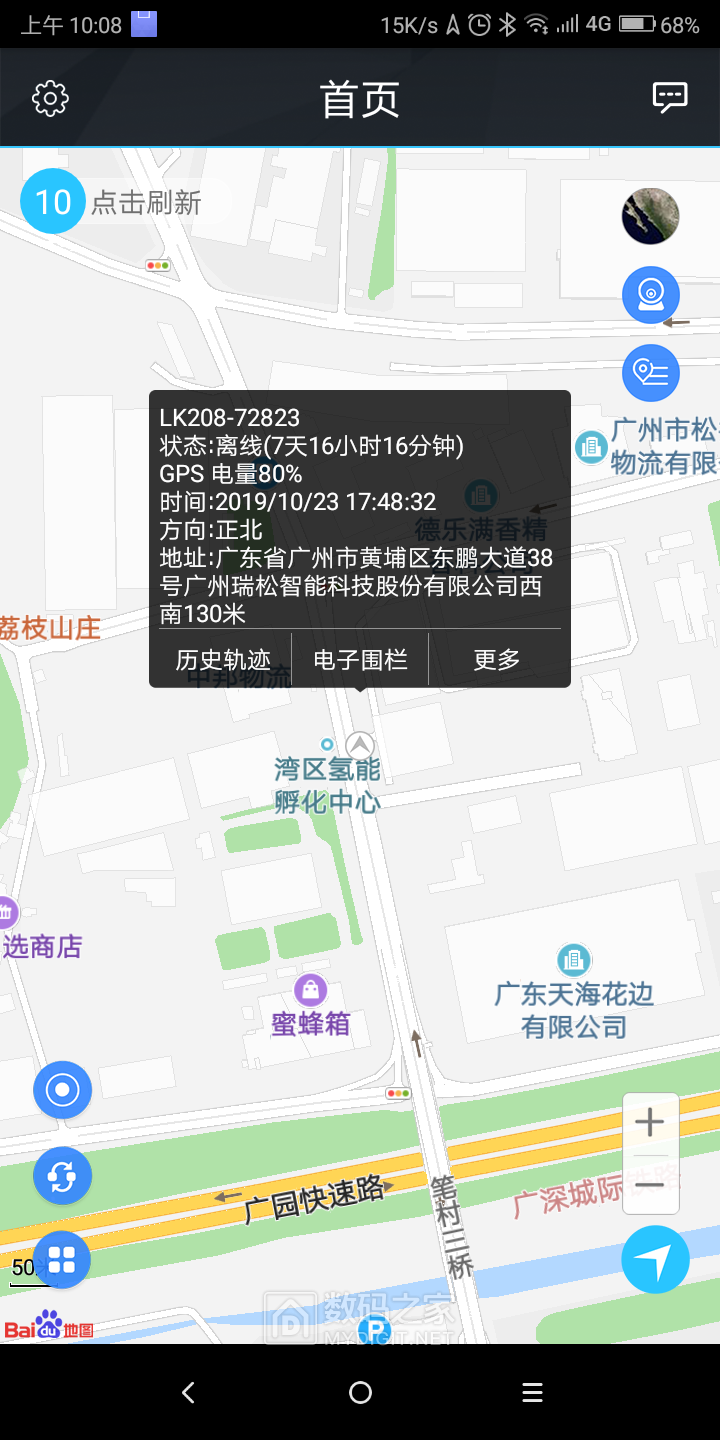Open the map type grid icon

[62, 1258]
